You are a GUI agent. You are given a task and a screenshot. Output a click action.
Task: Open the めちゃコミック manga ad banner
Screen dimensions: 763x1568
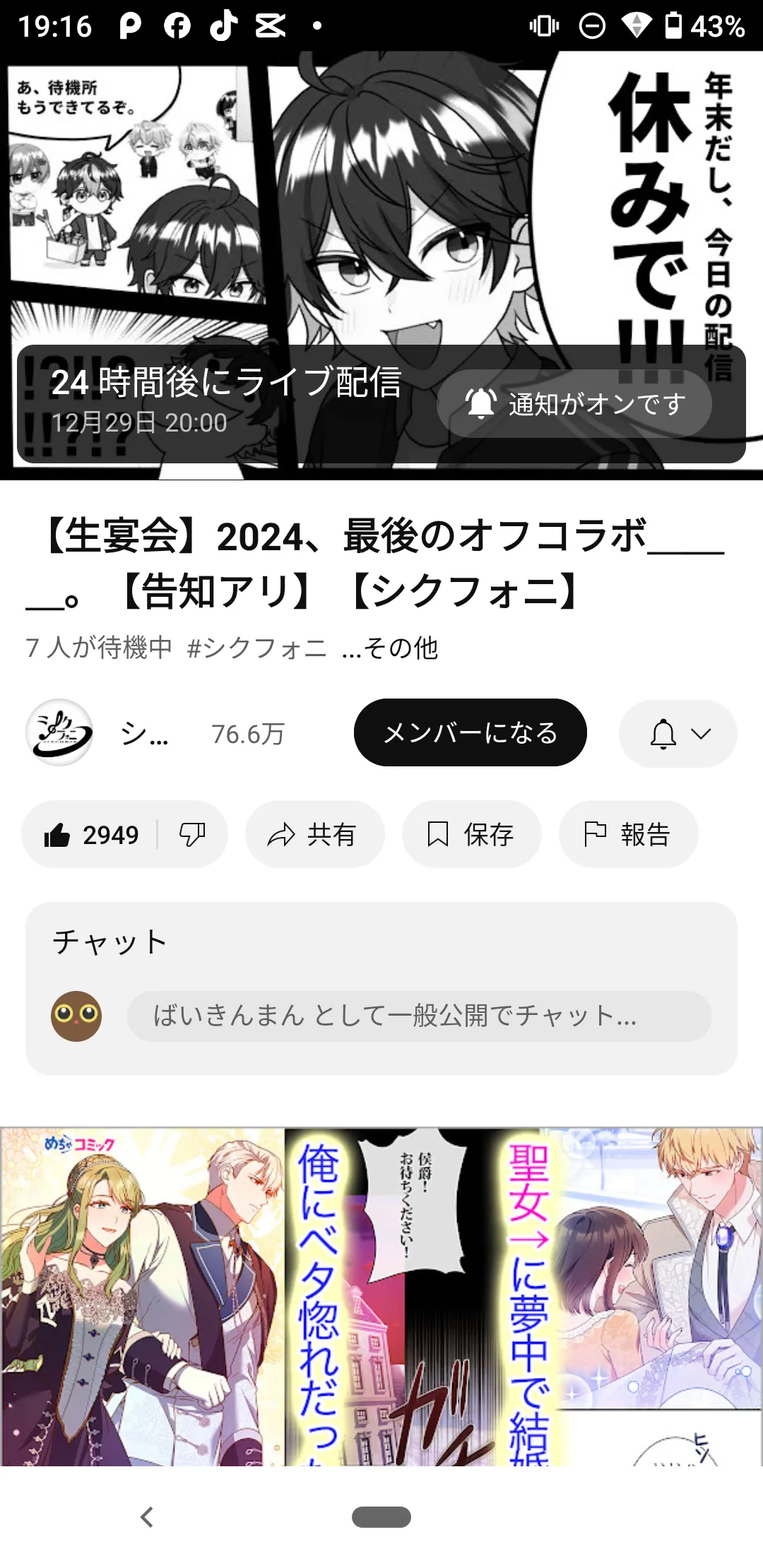pyautogui.click(x=381, y=1296)
